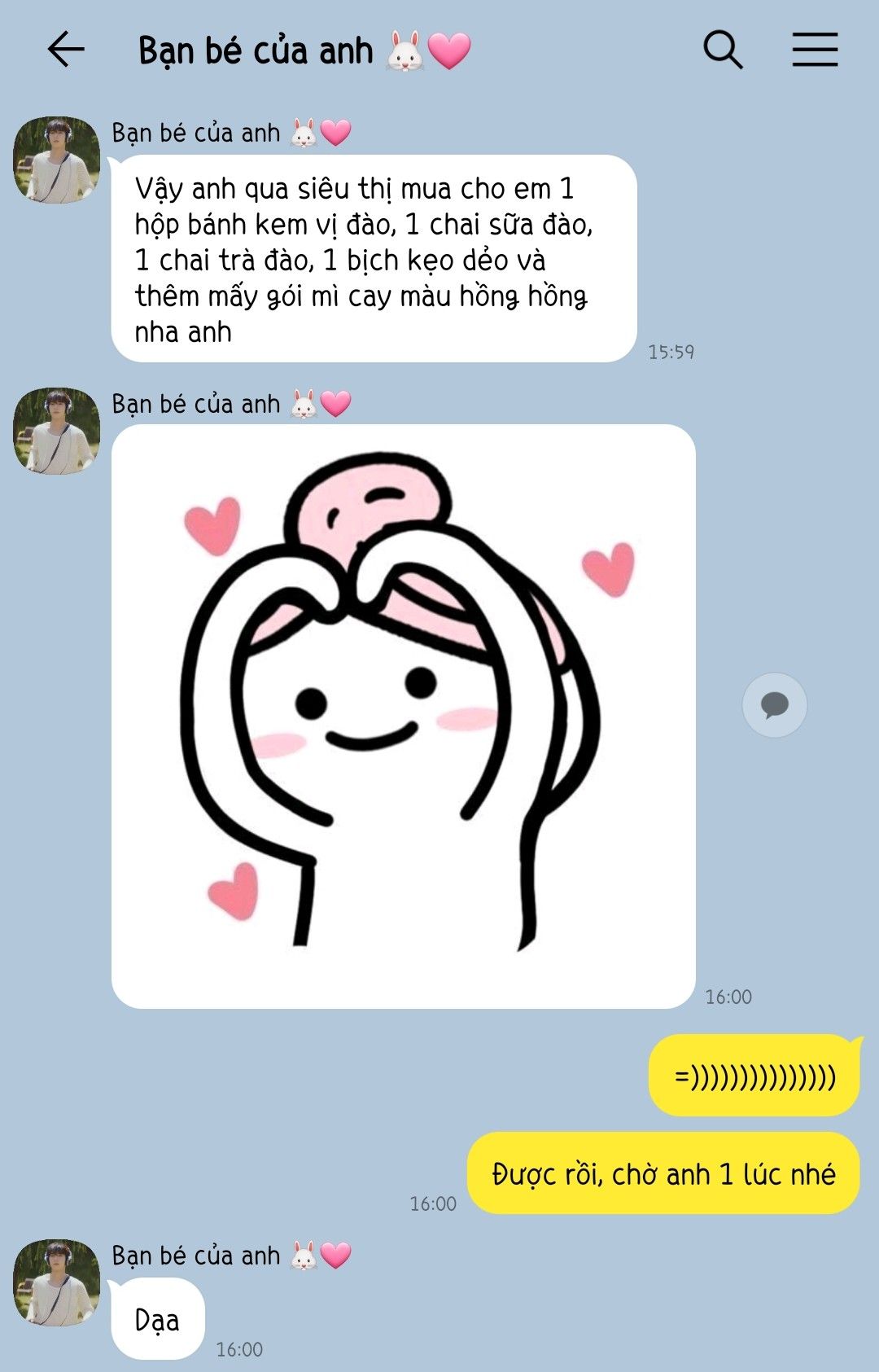Go back using the arrow icon
879x1372 pixels.
(66, 50)
